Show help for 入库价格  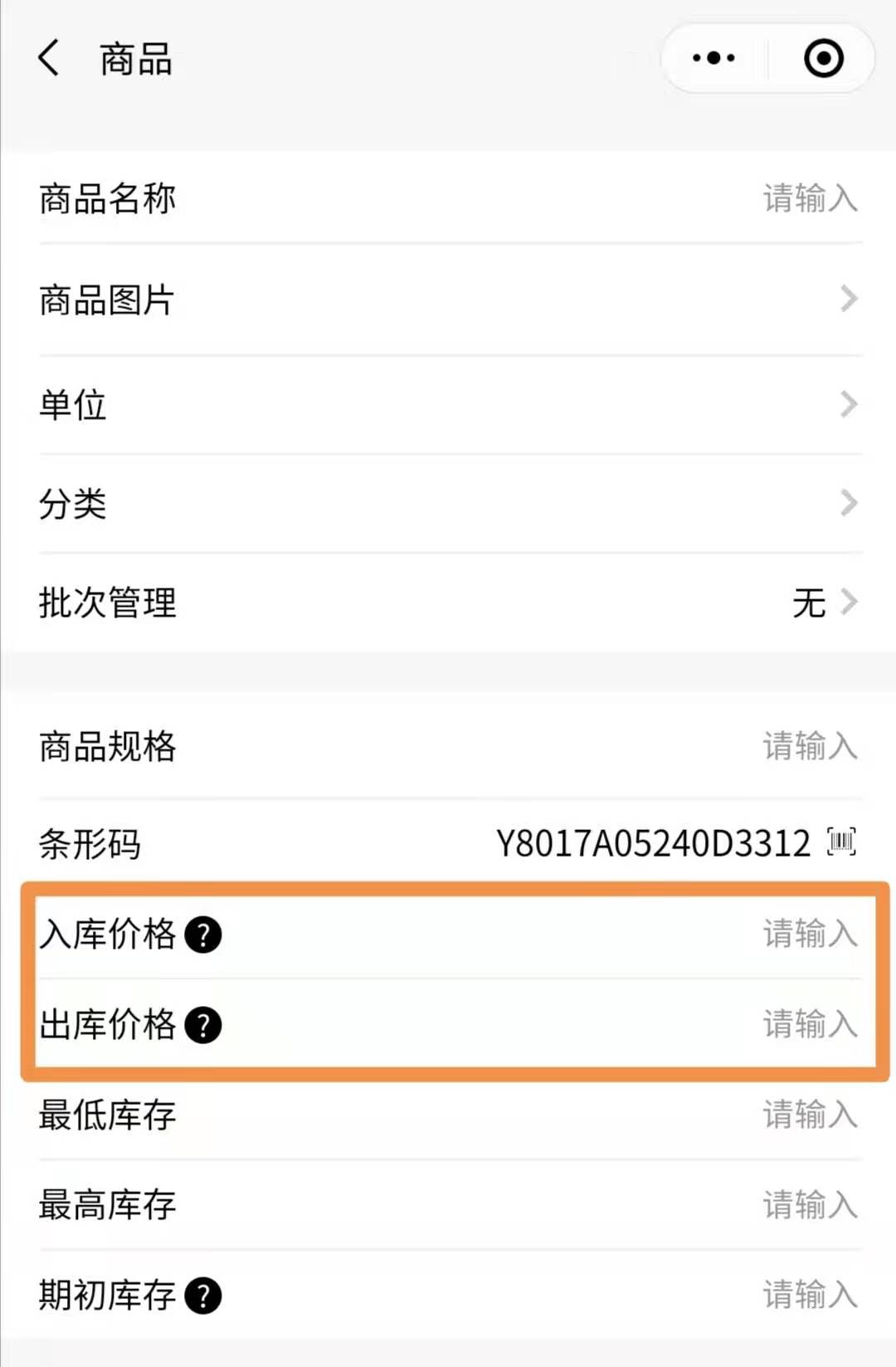coord(203,935)
